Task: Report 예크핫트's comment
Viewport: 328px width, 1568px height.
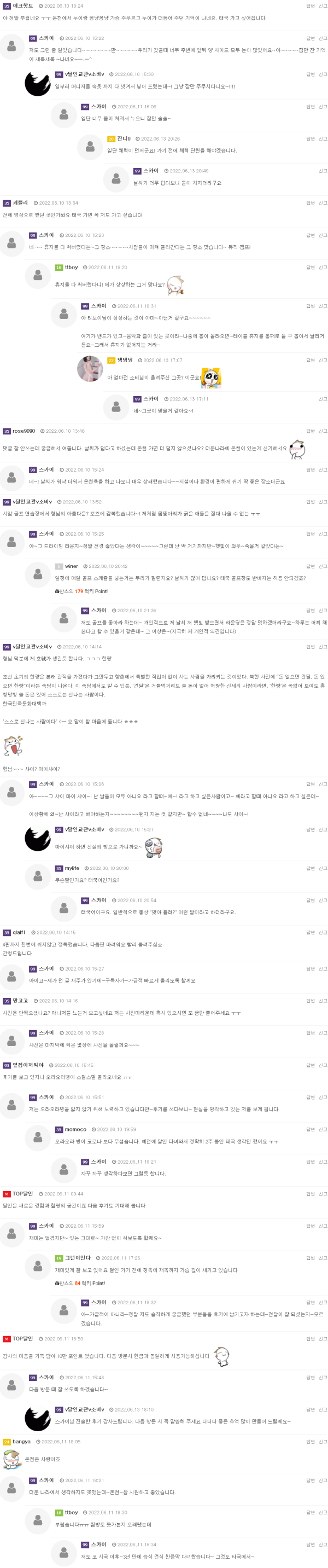Action: 323,6
